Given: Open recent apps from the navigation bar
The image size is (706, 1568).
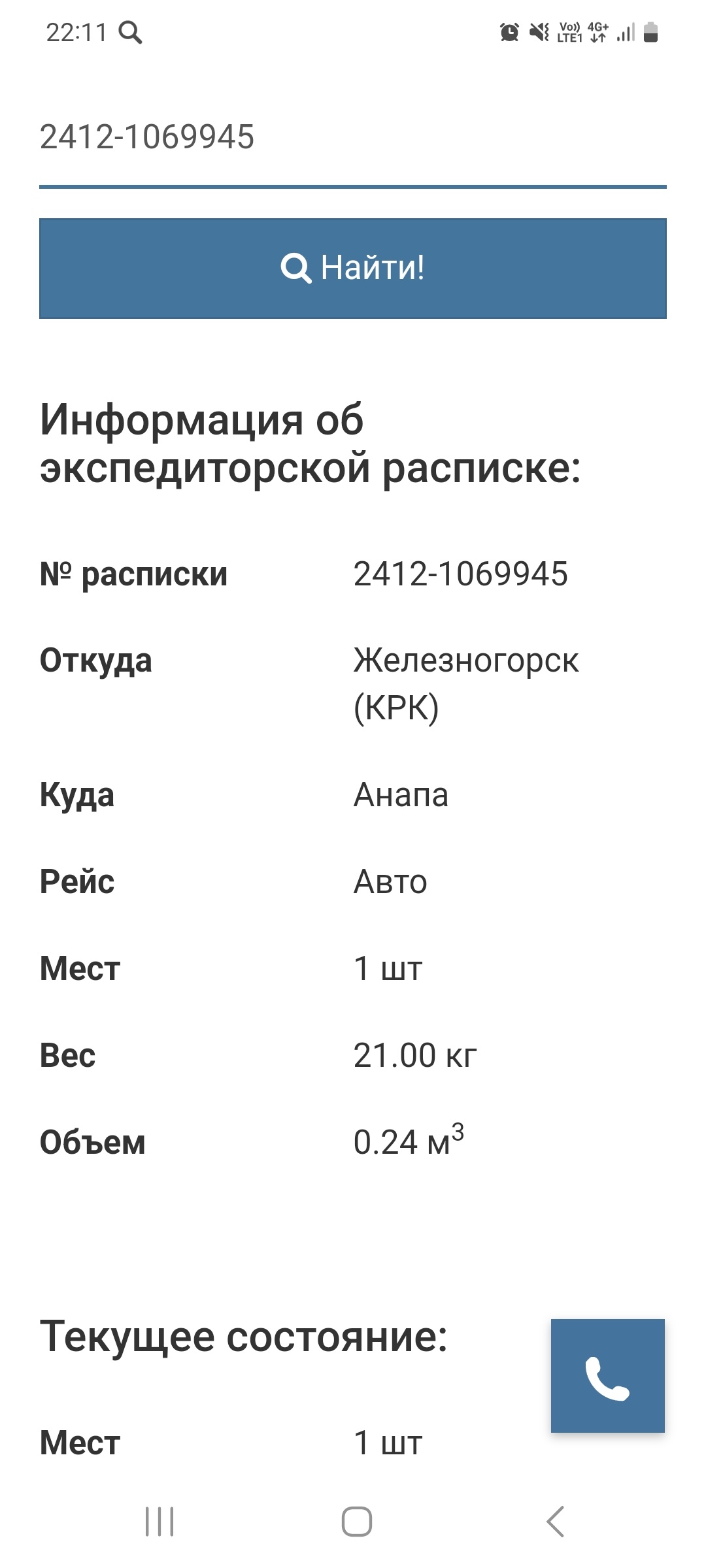Looking at the screenshot, I should pos(160,1522).
